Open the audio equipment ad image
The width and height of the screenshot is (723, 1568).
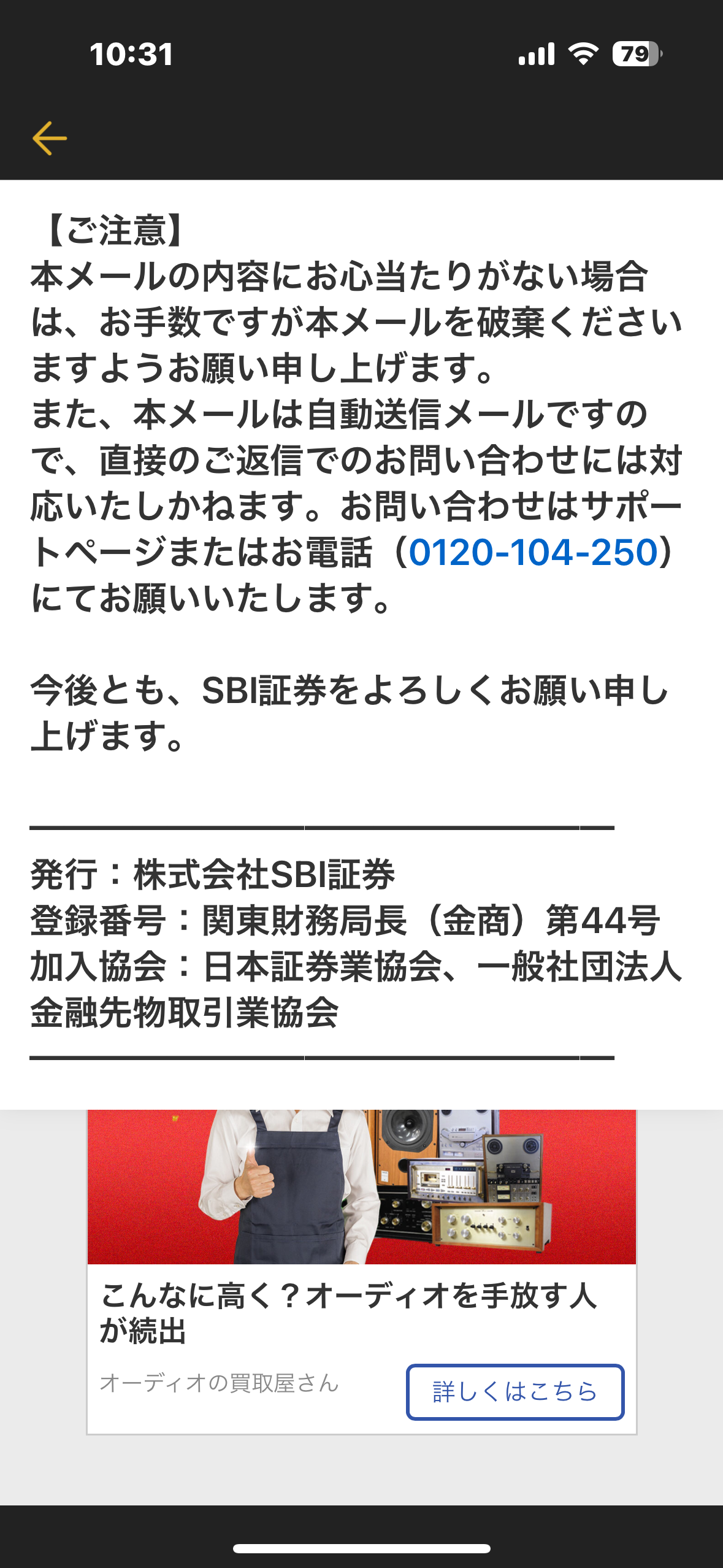point(362,1186)
